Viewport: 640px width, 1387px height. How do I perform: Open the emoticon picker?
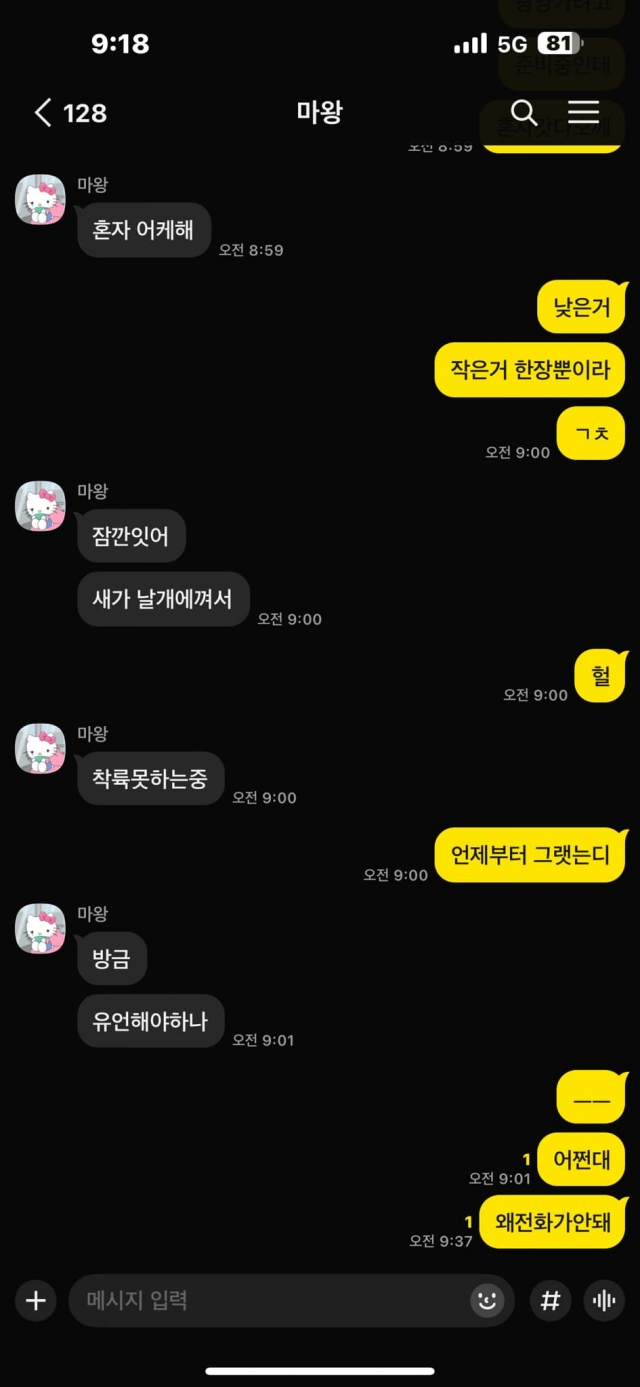(x=487, y=1300)
